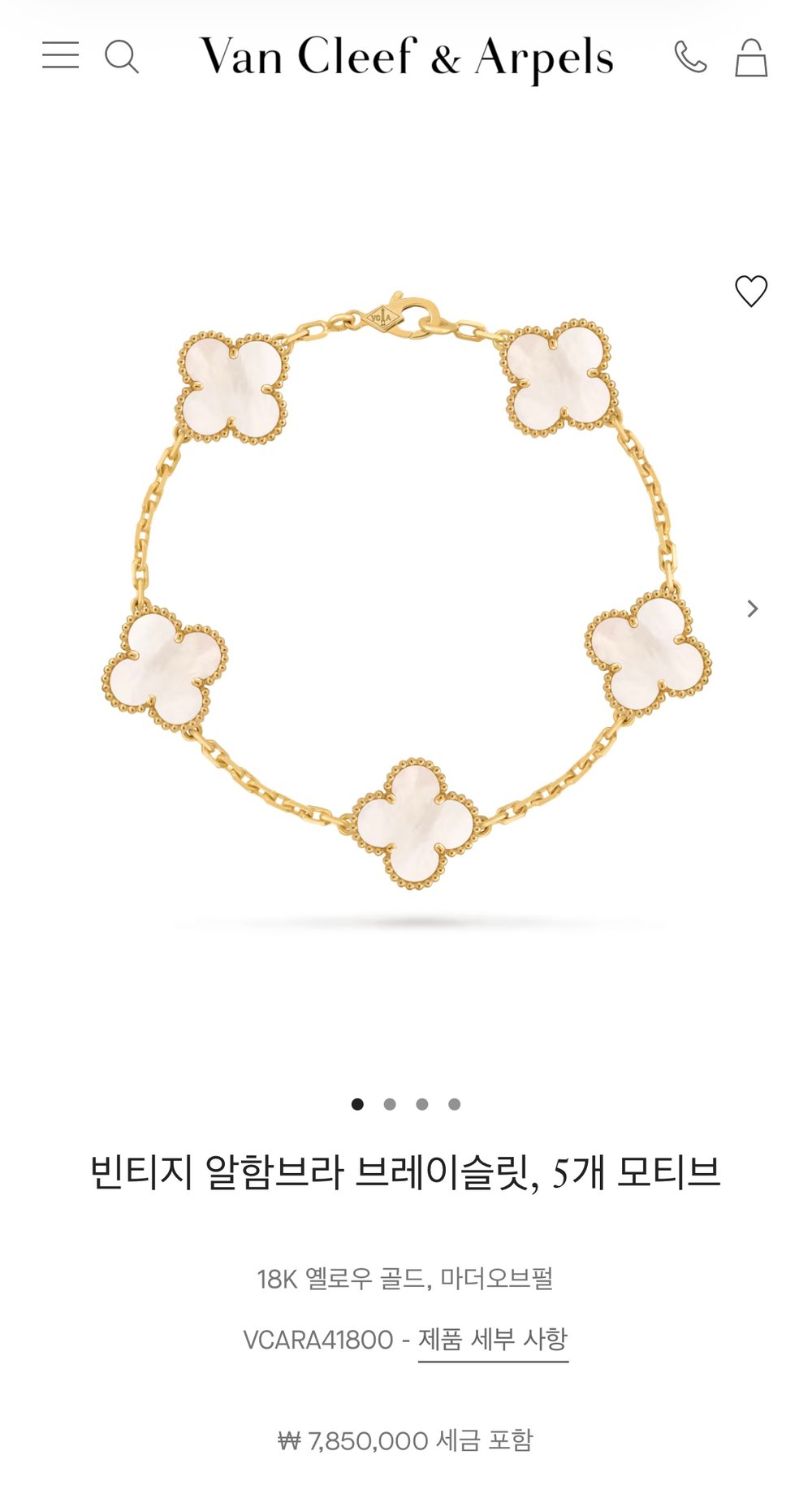Open the hamburger menu

[x=60, y=55]
